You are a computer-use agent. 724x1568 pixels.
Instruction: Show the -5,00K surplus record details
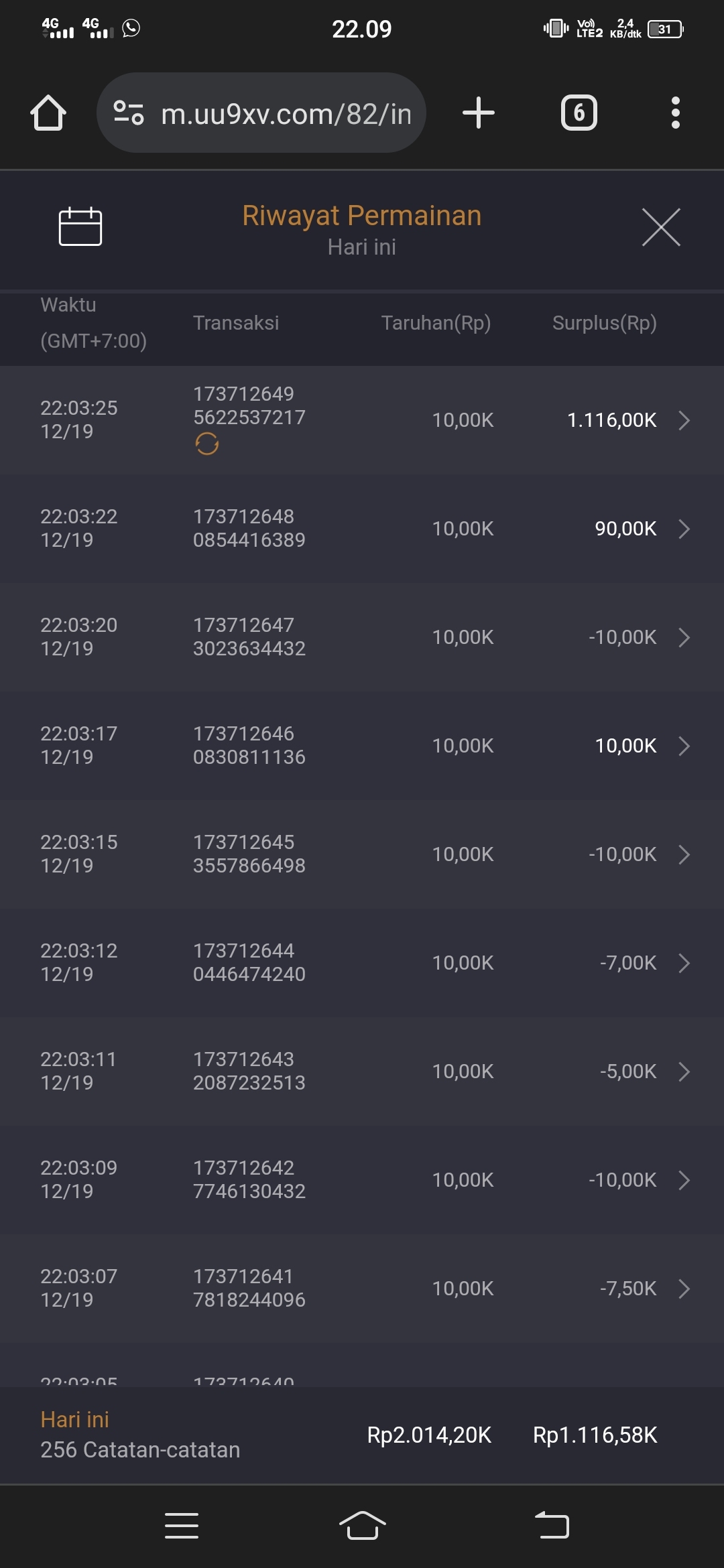pos(683,1071)
